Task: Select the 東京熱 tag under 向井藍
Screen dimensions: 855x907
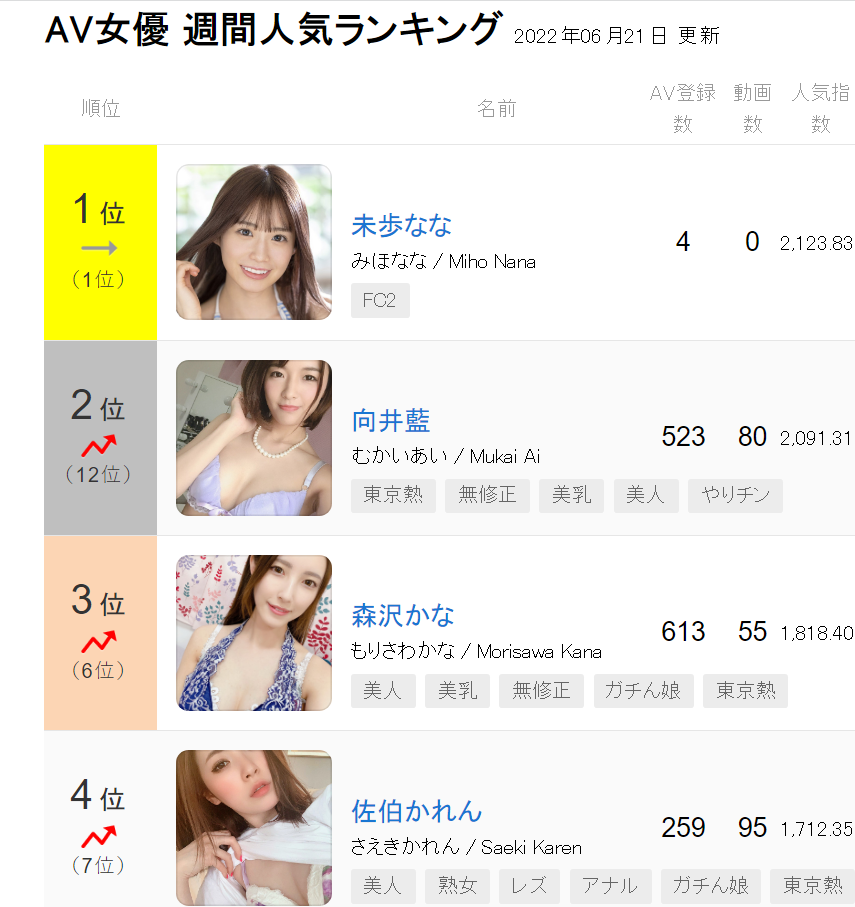Action: coord(393,495)
